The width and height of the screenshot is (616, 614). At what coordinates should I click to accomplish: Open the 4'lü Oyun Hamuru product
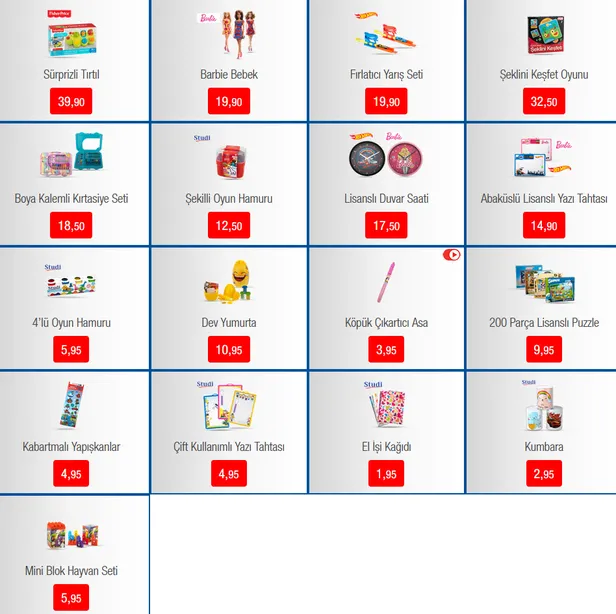point(71,308)
